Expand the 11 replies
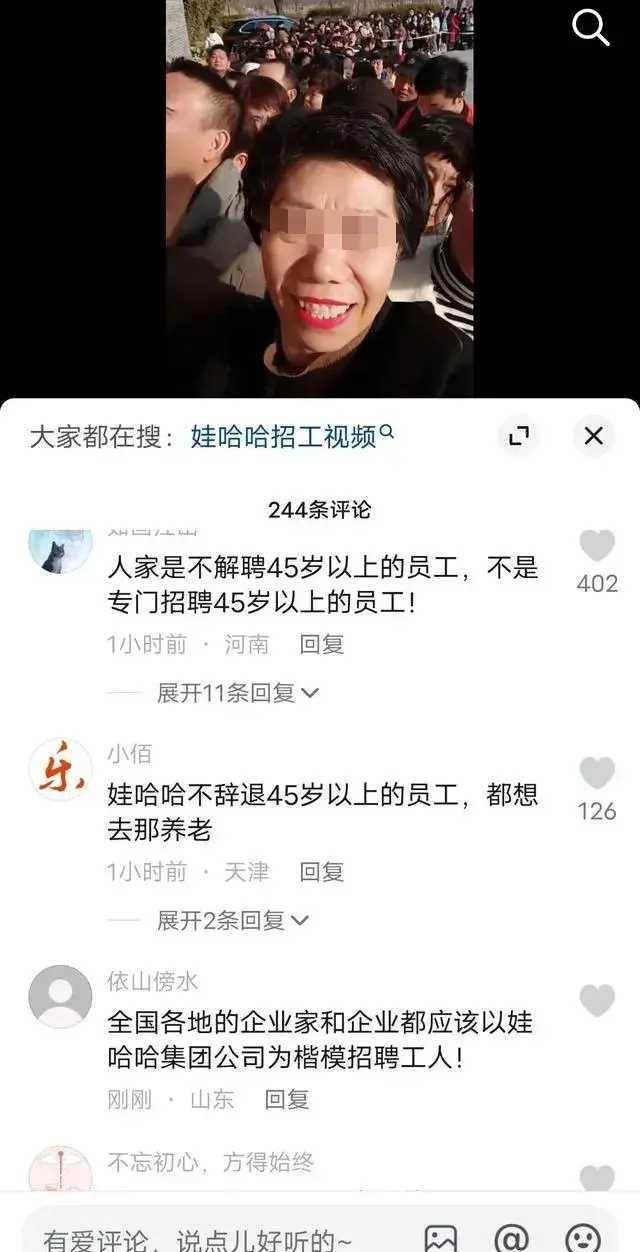The width and height of the screenshot is (640, 1252). 237,693
